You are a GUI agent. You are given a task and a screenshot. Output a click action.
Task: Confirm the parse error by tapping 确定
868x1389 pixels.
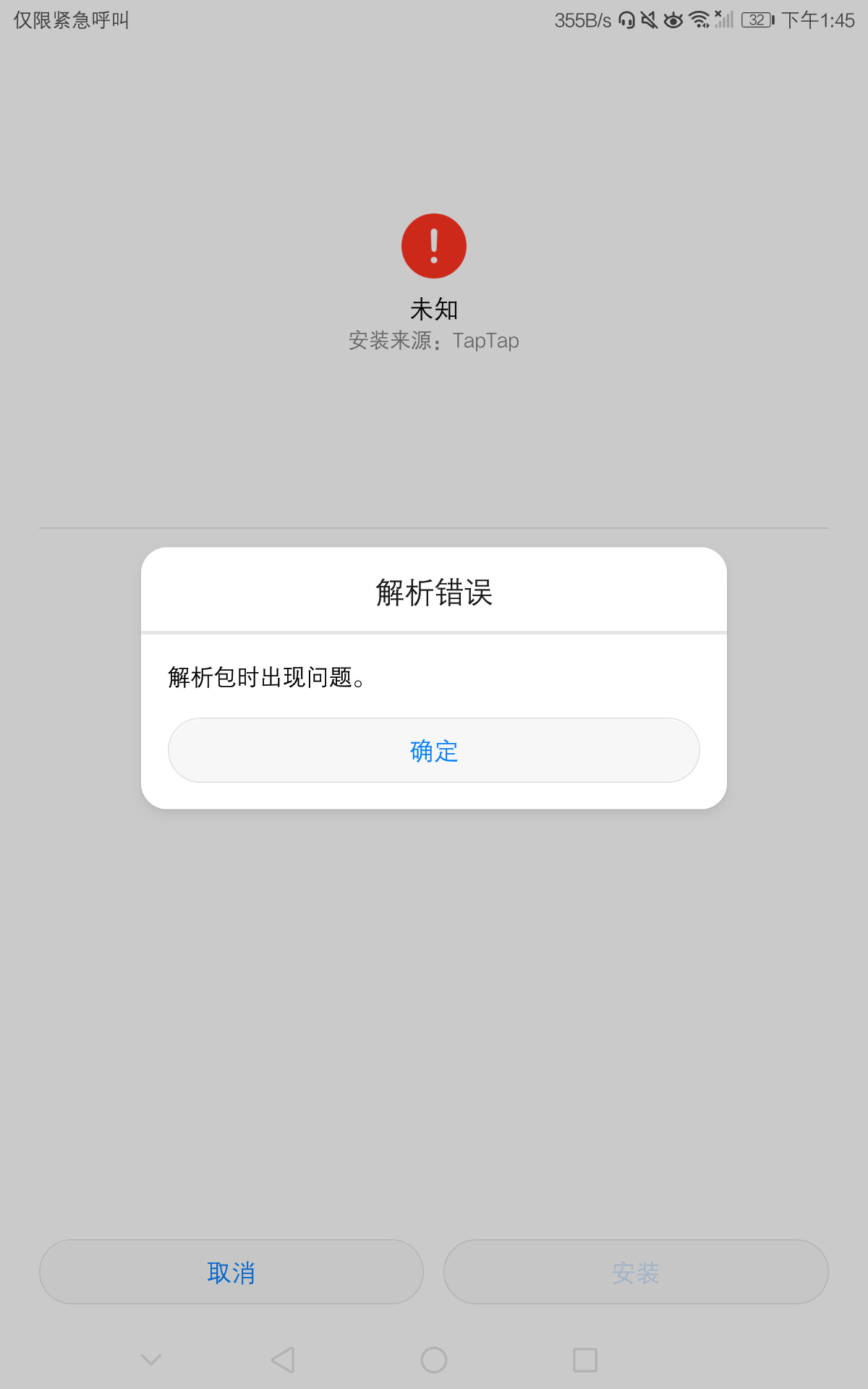click(433, 751)
